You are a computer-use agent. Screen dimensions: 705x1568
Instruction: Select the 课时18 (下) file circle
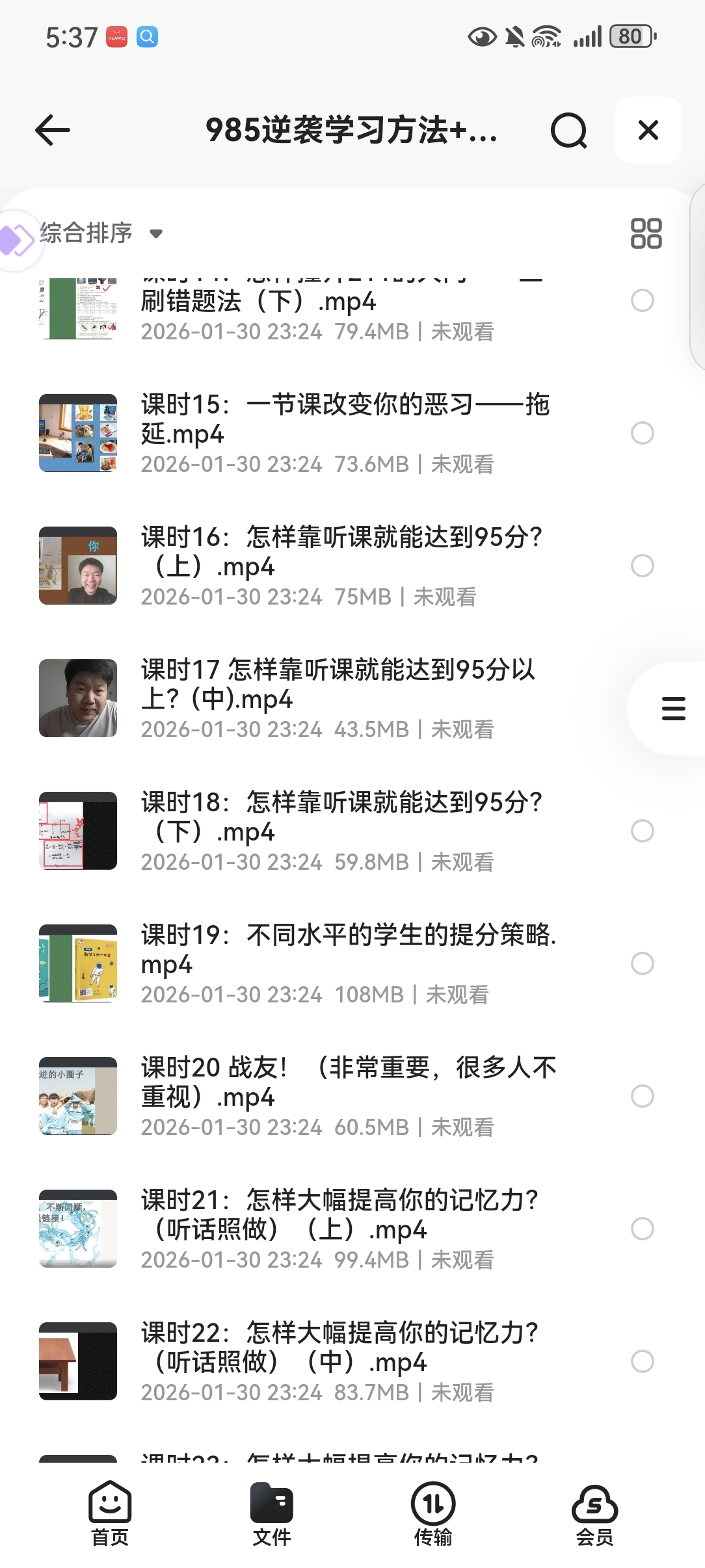(x=643, y=831)
